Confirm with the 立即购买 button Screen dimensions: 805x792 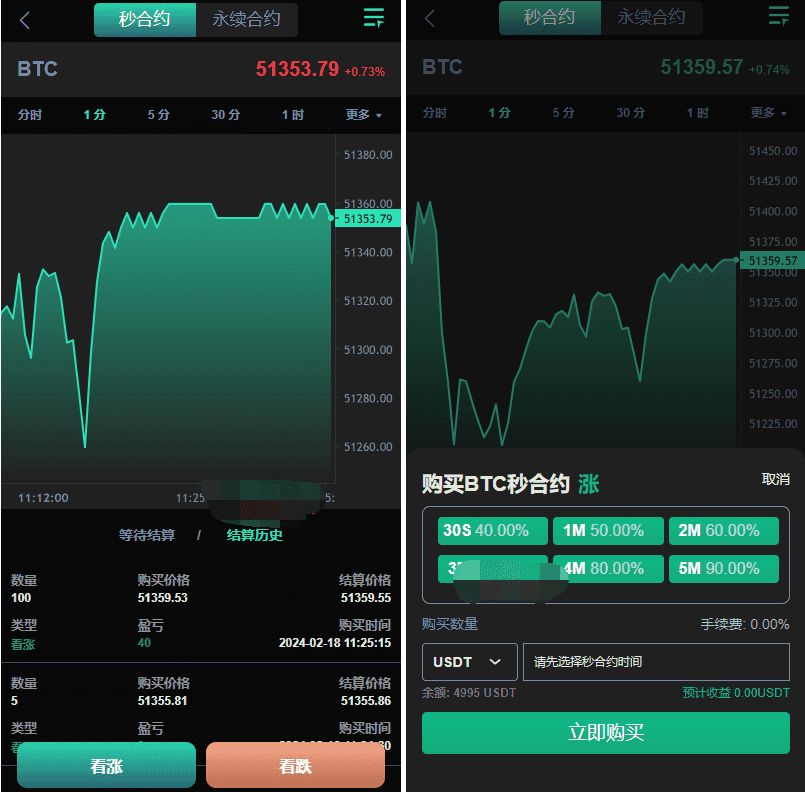pyautogui.click(x=606, y=733)
